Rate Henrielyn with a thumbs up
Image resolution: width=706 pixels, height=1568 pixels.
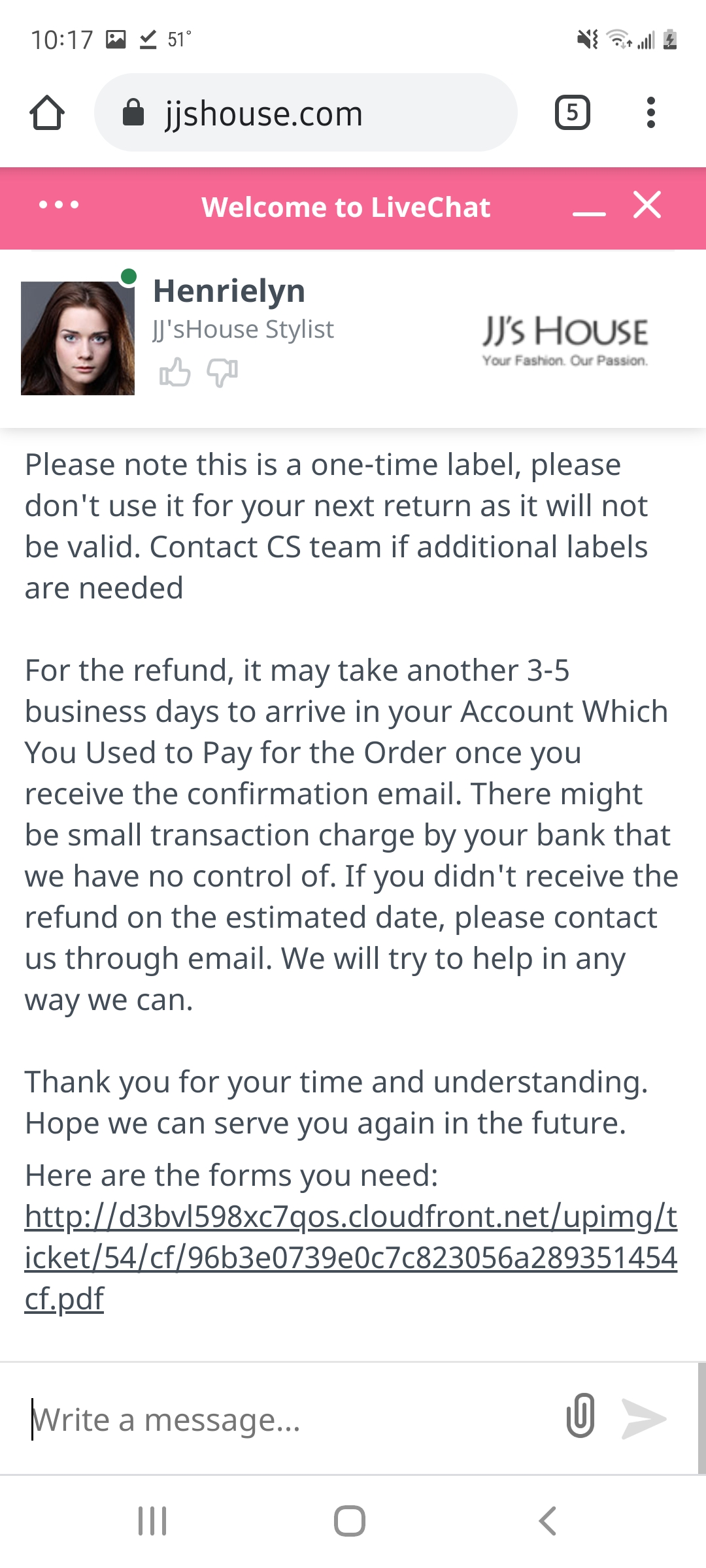[175, 372]
